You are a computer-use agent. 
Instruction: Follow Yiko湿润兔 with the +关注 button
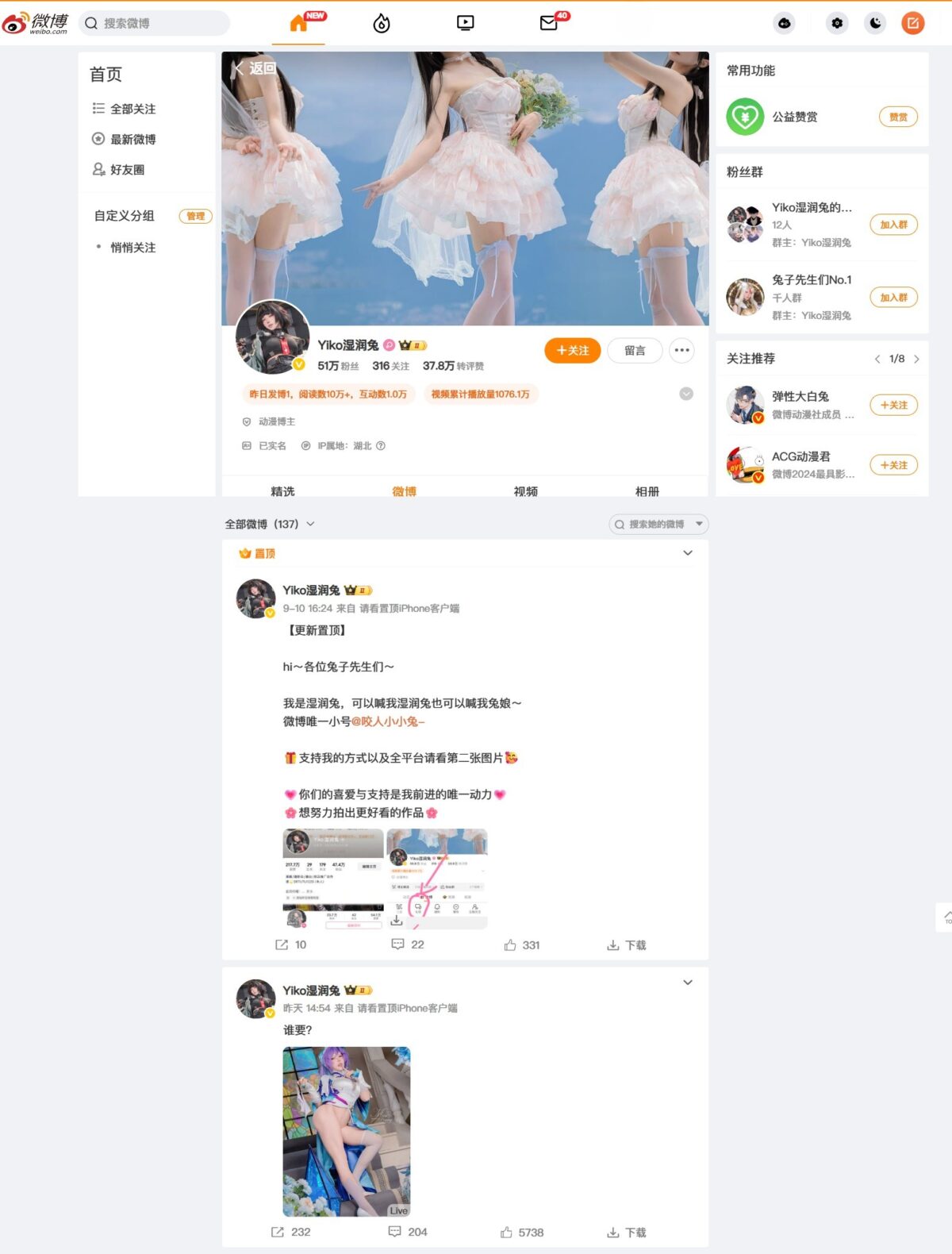click(x=571, y=350)
